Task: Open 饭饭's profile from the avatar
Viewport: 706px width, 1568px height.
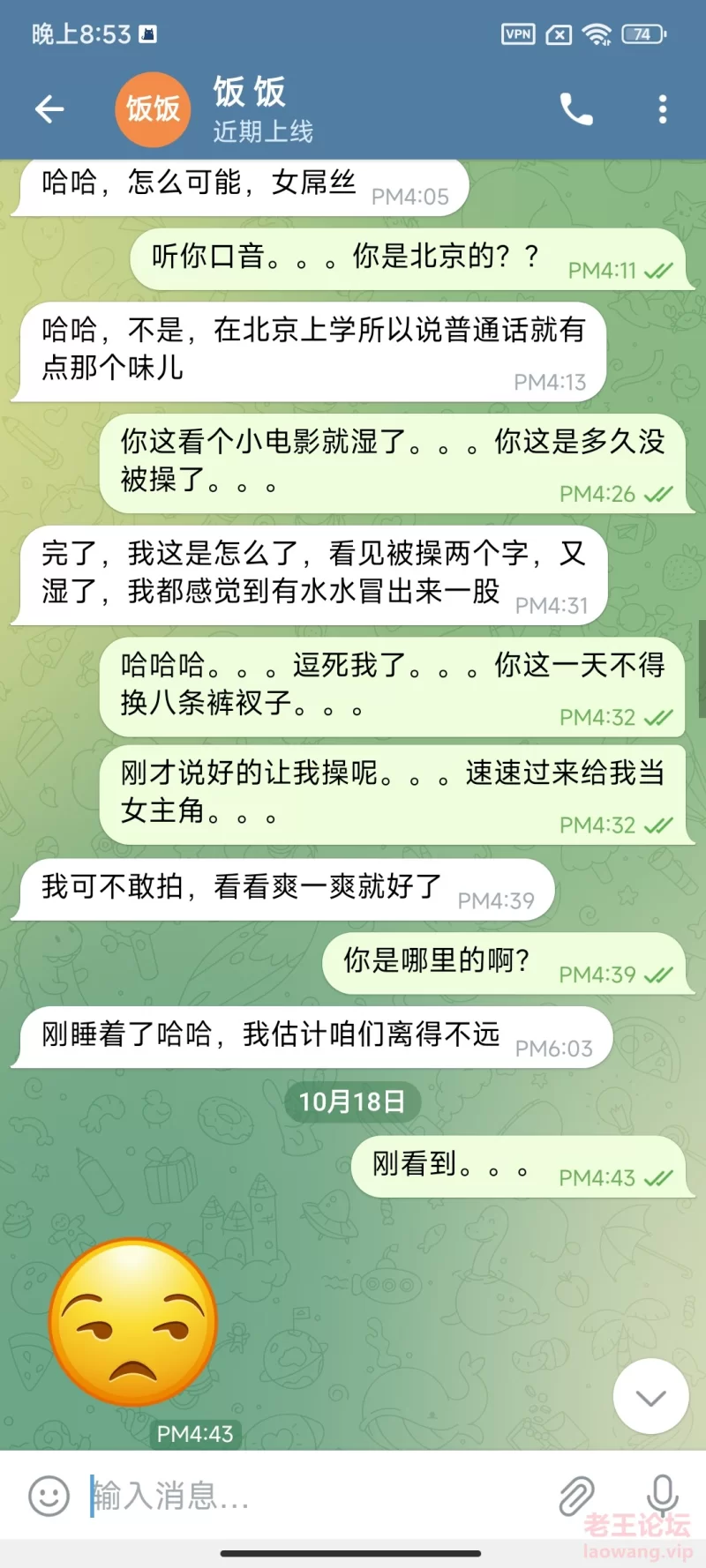Action: (153, 109)
